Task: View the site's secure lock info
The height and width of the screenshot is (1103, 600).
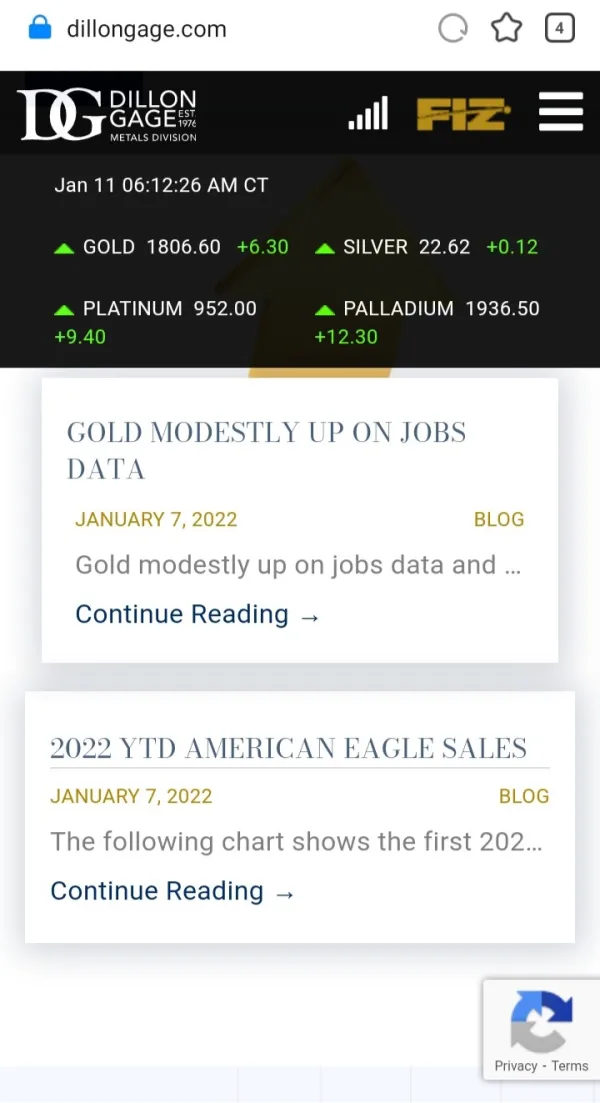Action: tap(40, 29)
